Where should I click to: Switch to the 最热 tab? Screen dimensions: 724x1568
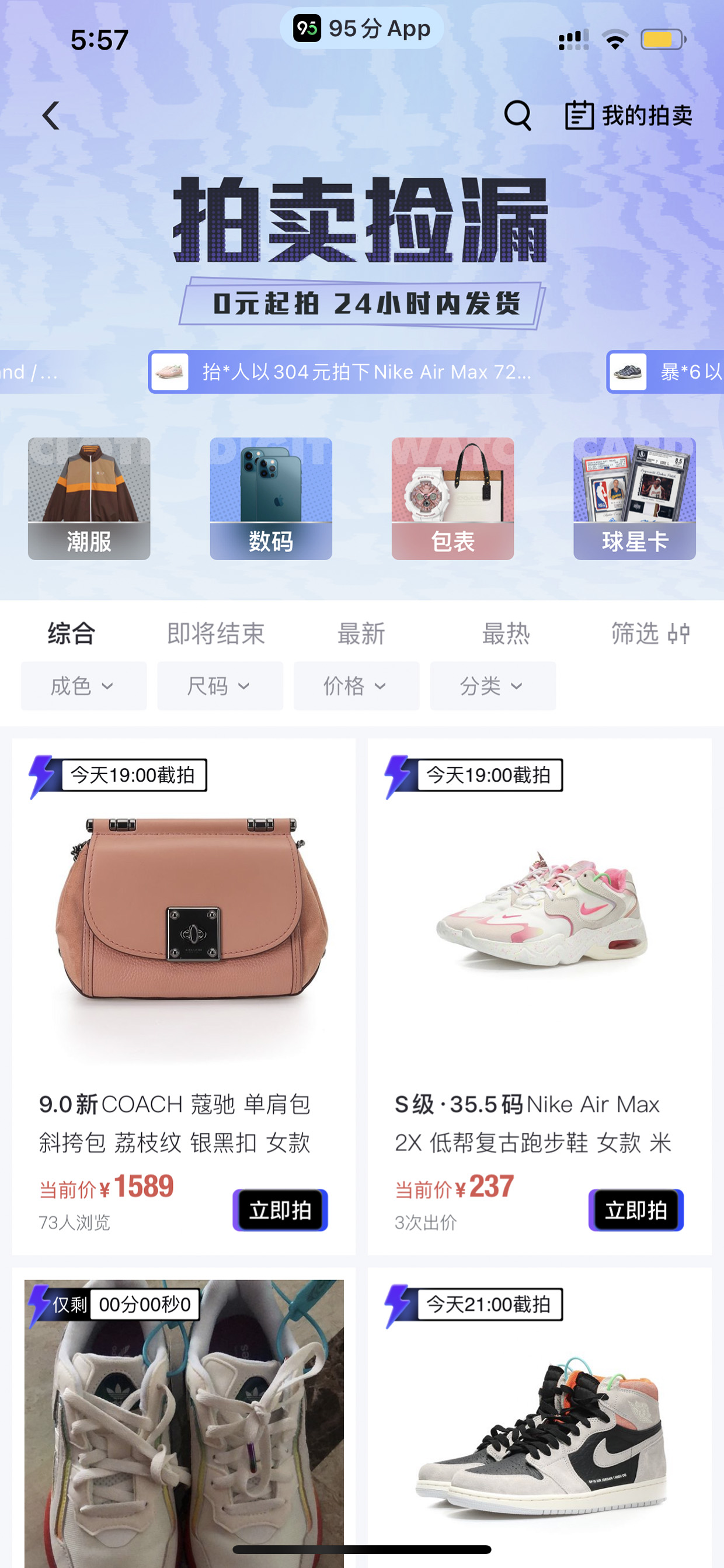(506, 634)
